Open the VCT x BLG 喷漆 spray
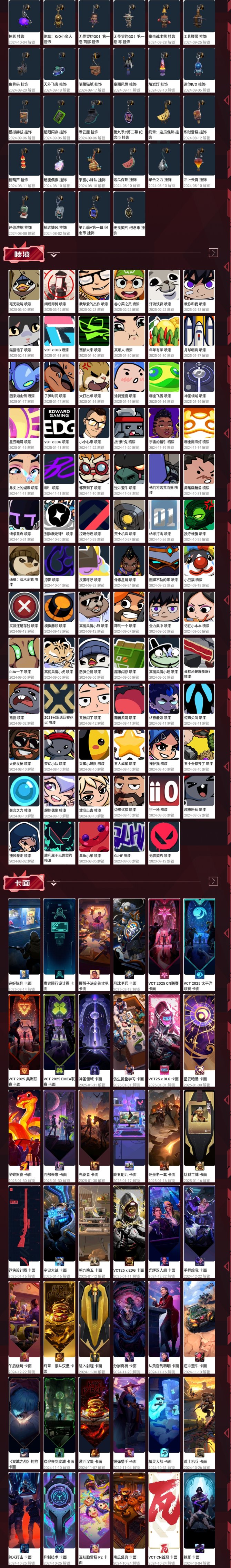 click(x=59, y=332)
